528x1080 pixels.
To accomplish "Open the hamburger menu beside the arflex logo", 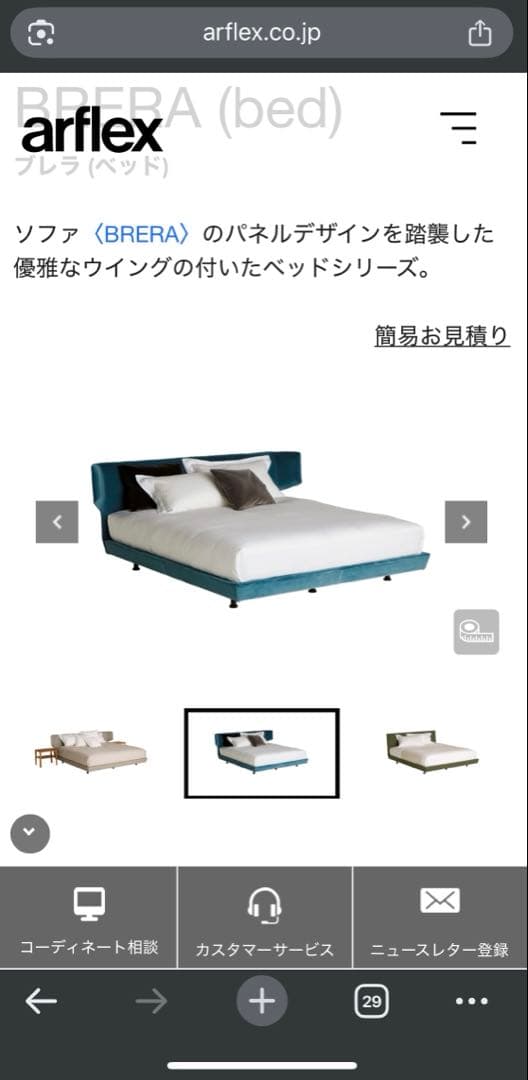I will tap(458, 127).
